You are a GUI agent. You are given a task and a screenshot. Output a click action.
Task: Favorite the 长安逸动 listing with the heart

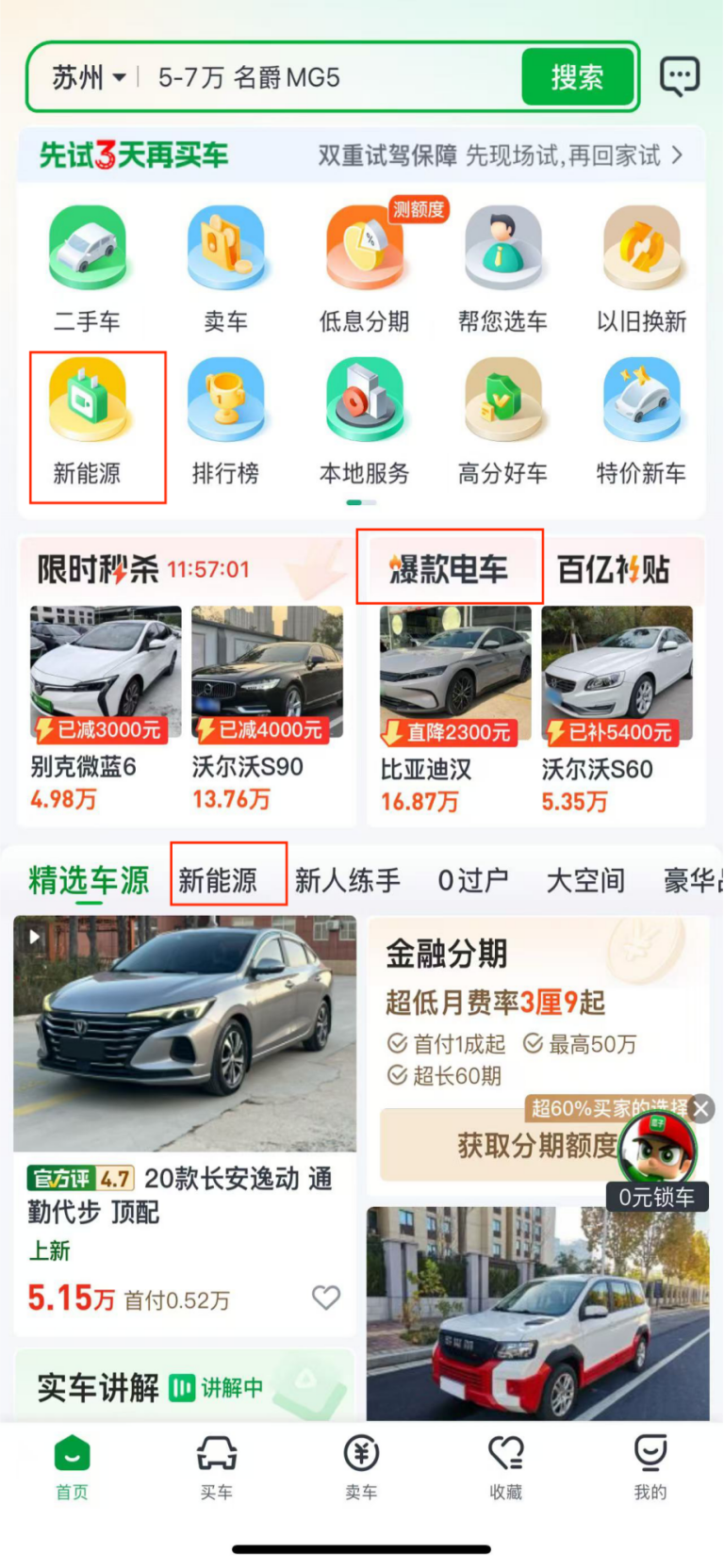326,1298
